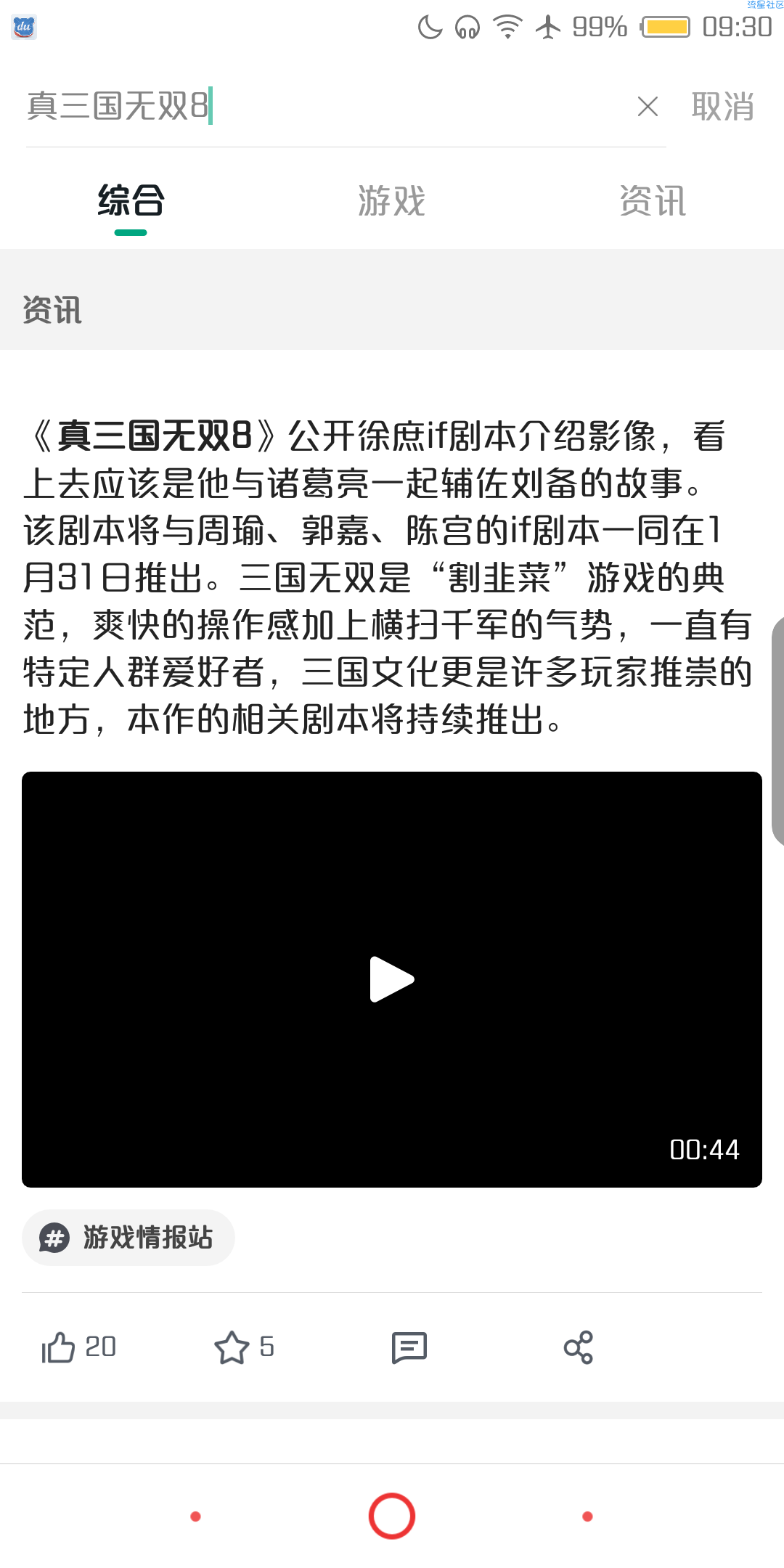Clear the search text with the X icon
Screen dimensions: 784x1568
[648, 107]
